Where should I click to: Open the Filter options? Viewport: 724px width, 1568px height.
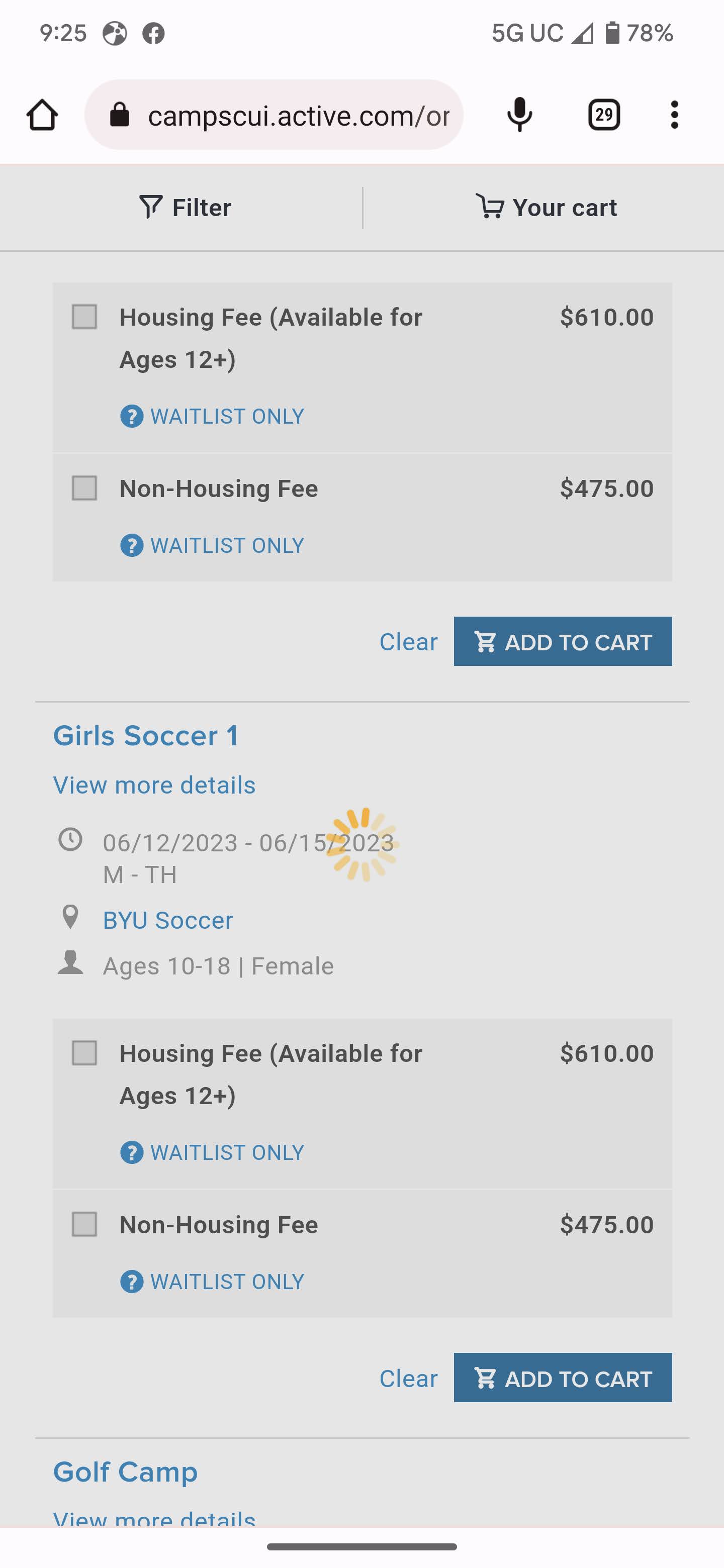(x=185, y=208)
